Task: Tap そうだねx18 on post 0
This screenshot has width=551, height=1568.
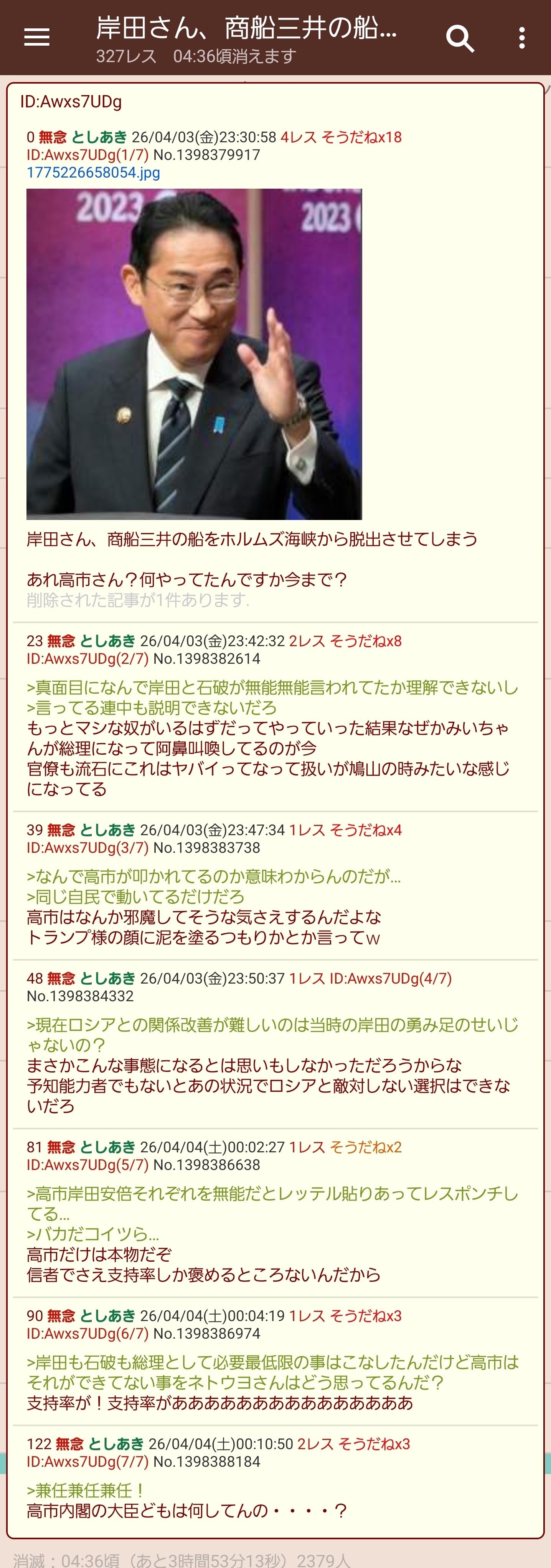Action: click(x=361, y=137)
